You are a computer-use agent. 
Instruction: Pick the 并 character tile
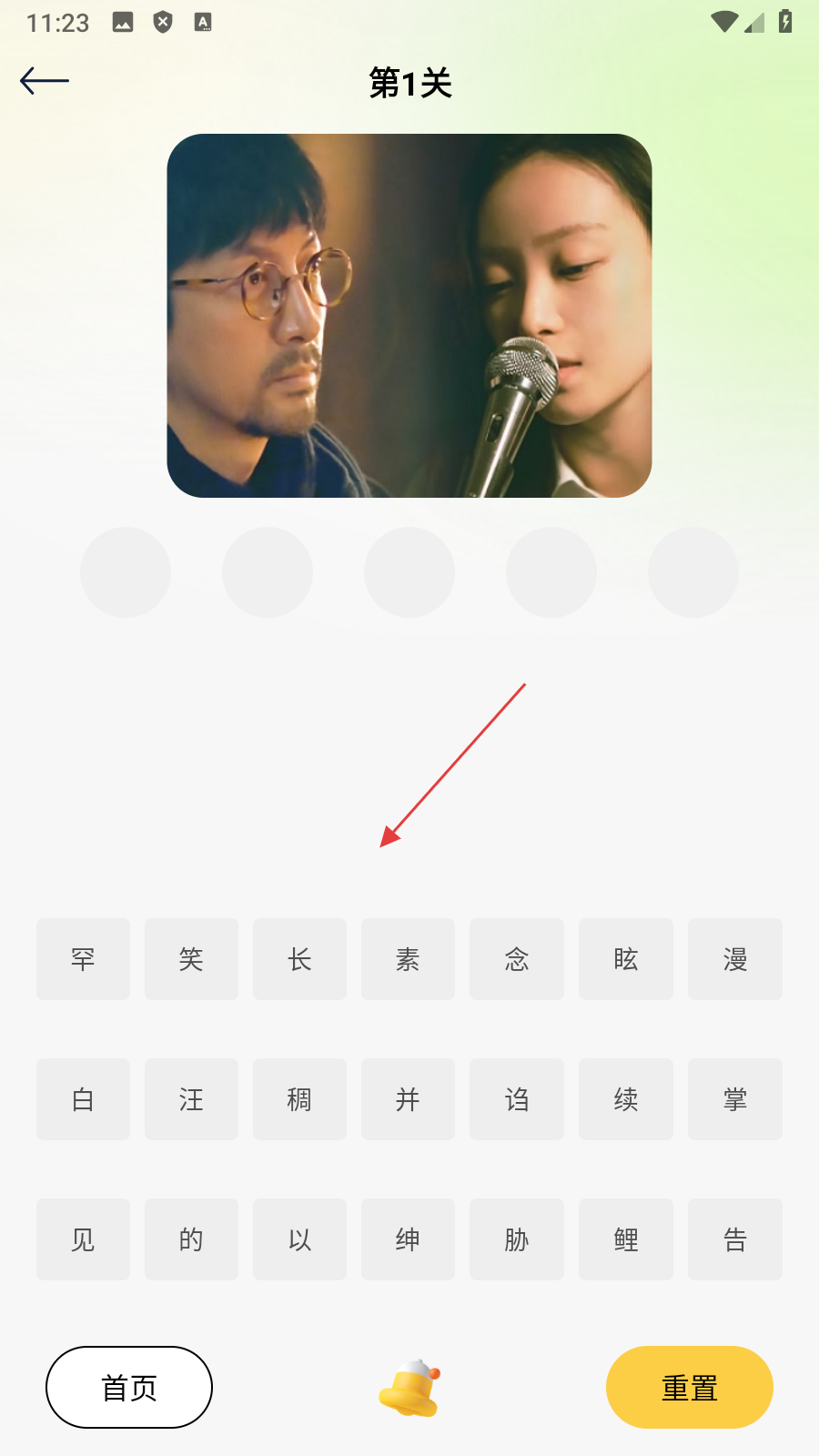[x=408, y=1099]
